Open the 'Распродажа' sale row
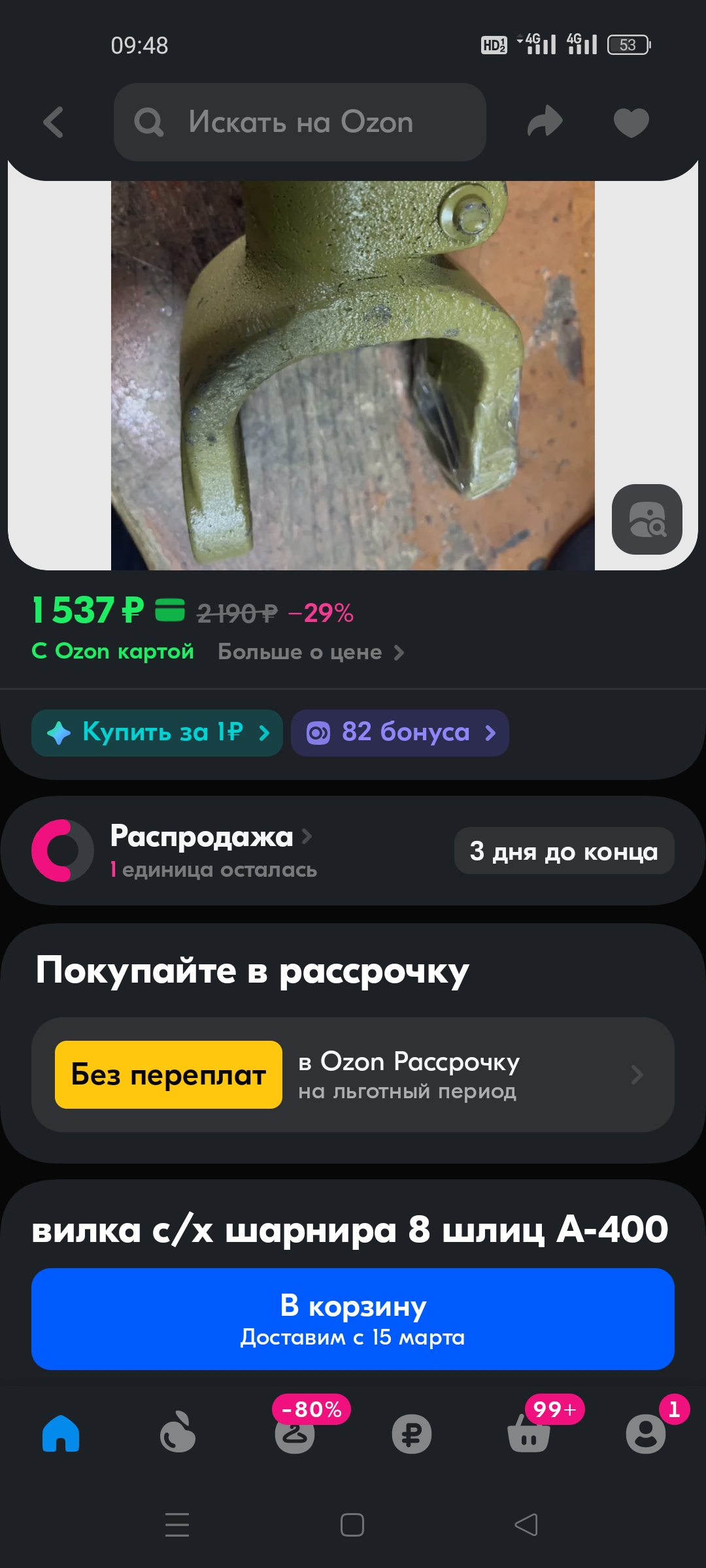 pyautogui.click(x=209, y=850)
